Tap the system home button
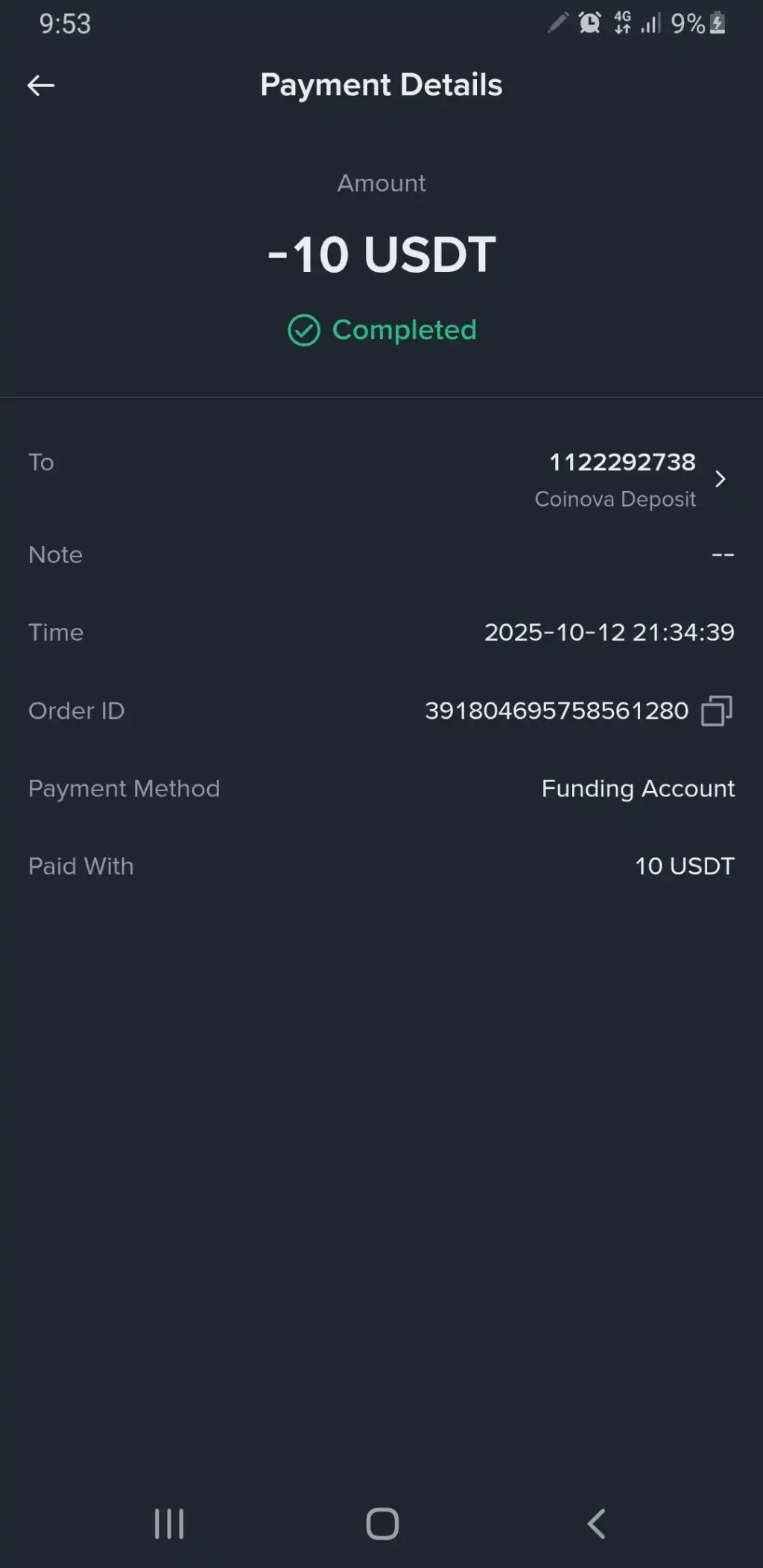The image size is (763, 1568). [382, 1523]
